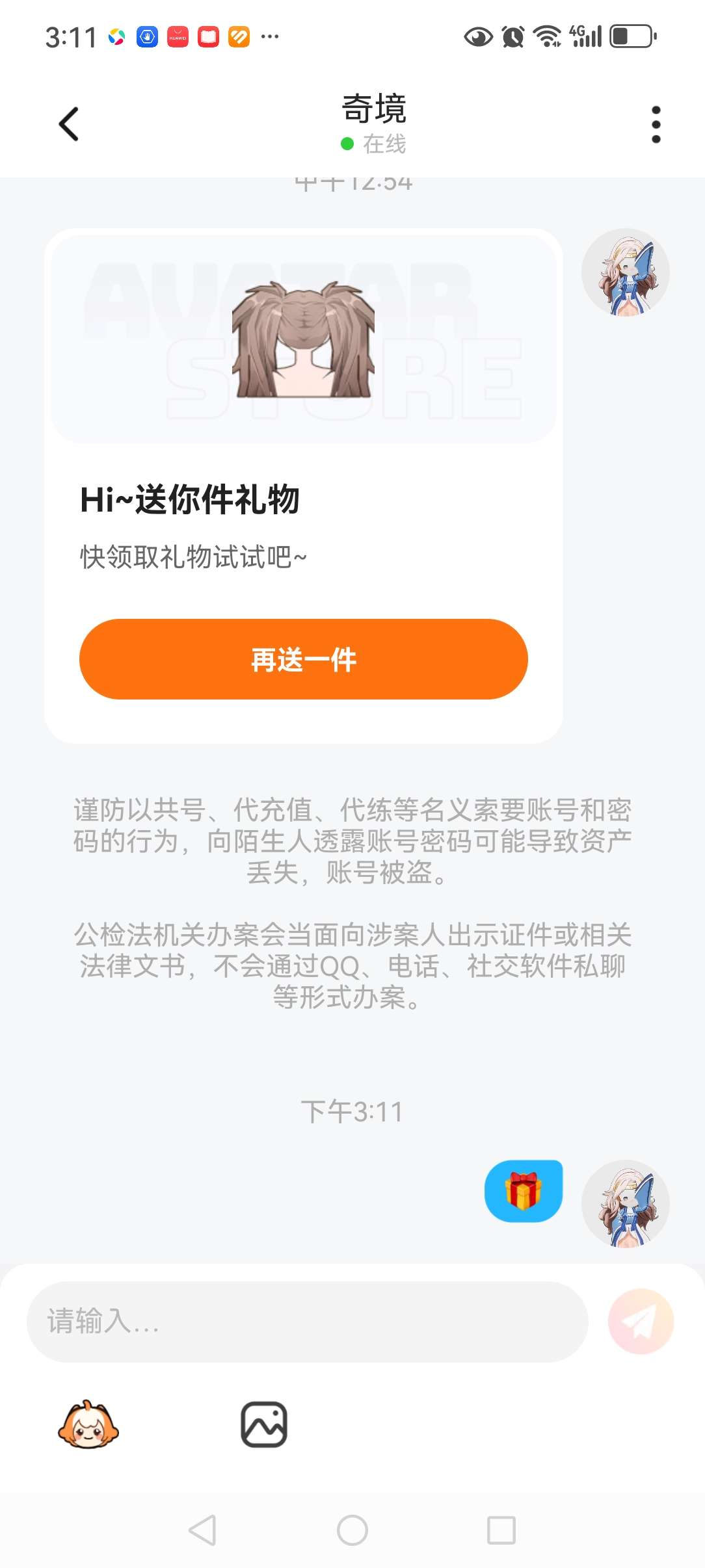Open the emoji sticker picker
The height and width of the screenshot is (1568, 705).
[88, 1424]
